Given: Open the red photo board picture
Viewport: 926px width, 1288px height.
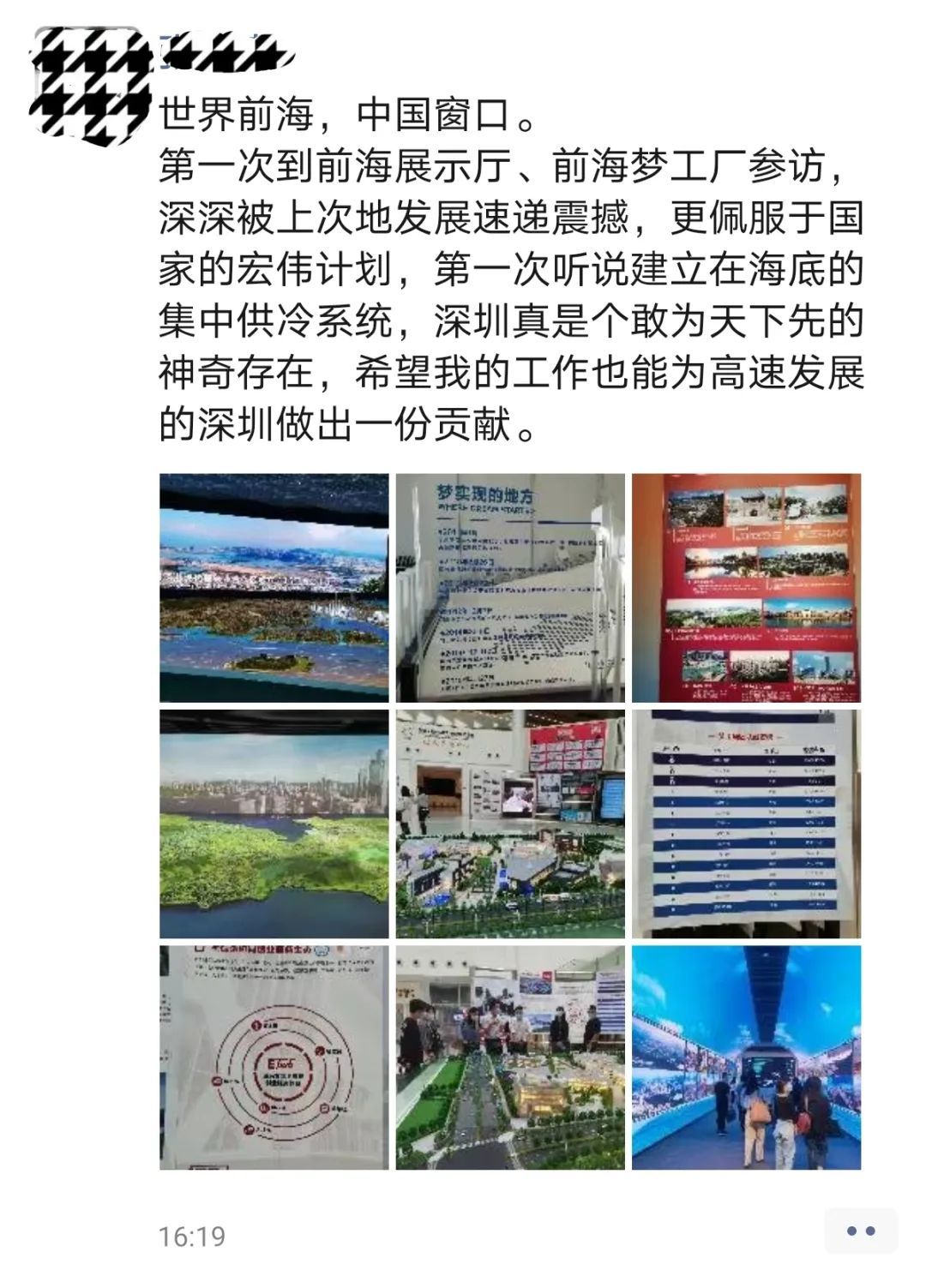Looking at the screenshot, I should 746,588.
